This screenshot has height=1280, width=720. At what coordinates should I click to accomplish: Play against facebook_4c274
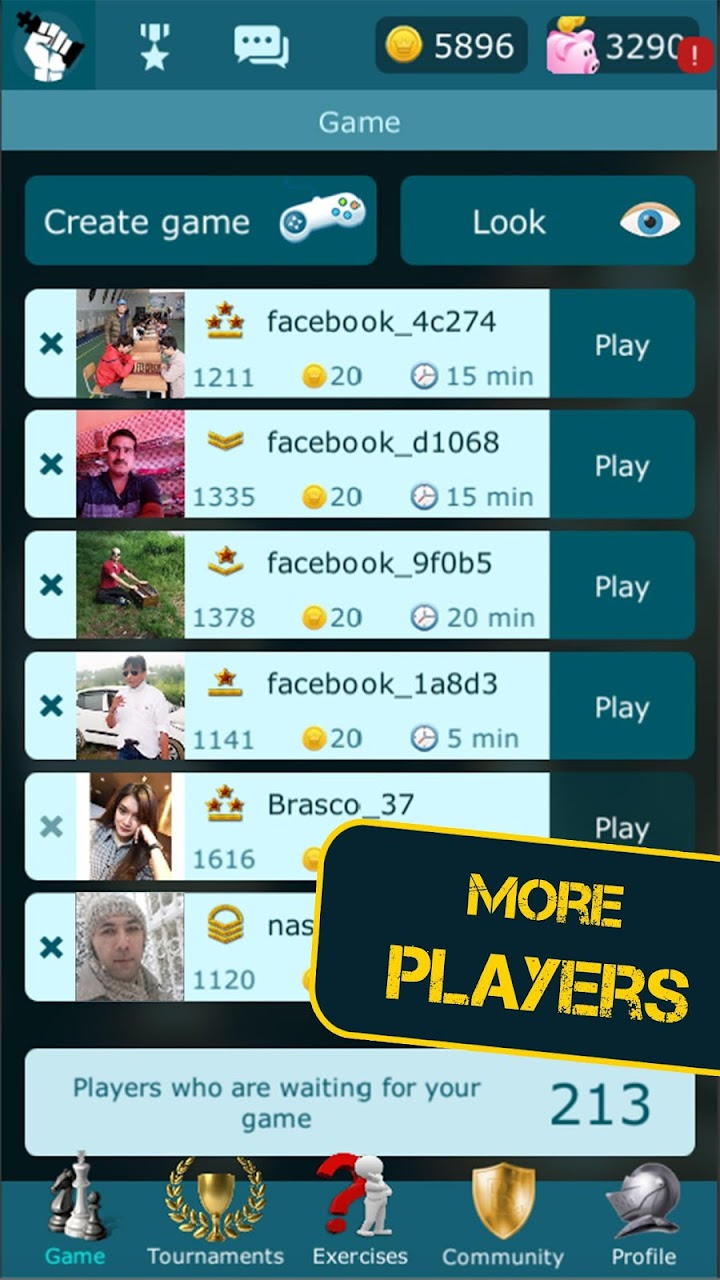click(x=621, y=345)
